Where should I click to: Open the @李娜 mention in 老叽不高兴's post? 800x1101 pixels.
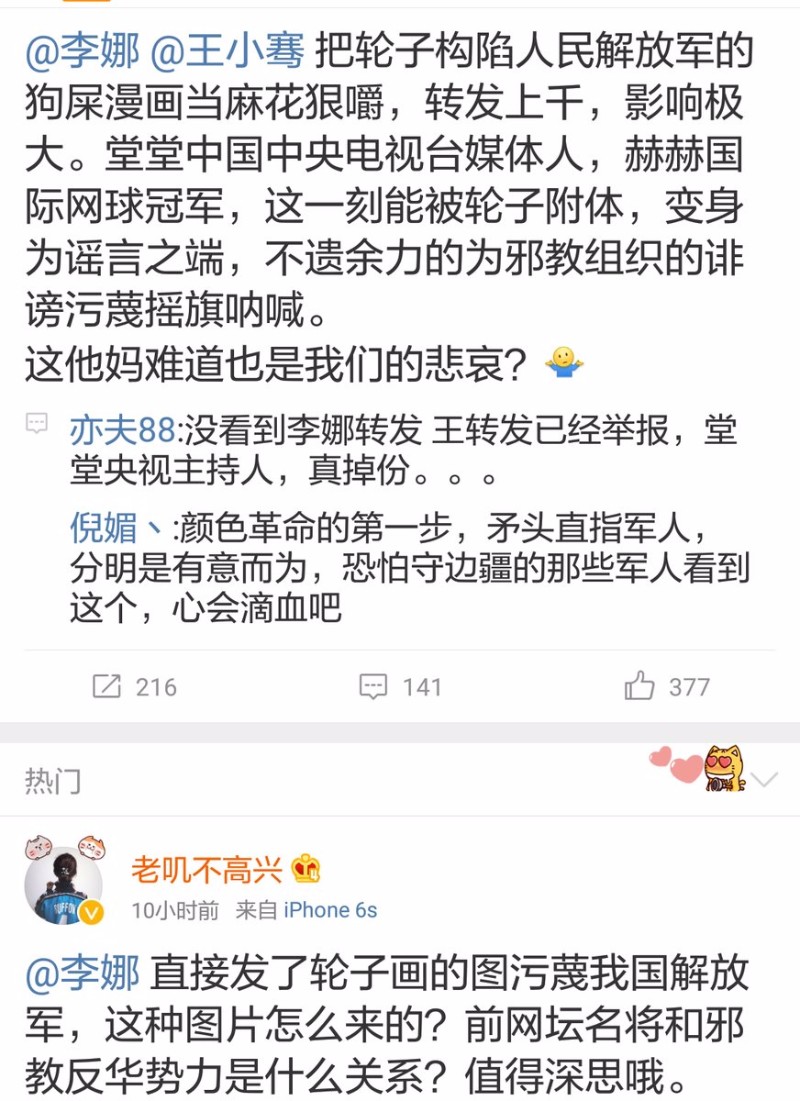tap(80, 971)
